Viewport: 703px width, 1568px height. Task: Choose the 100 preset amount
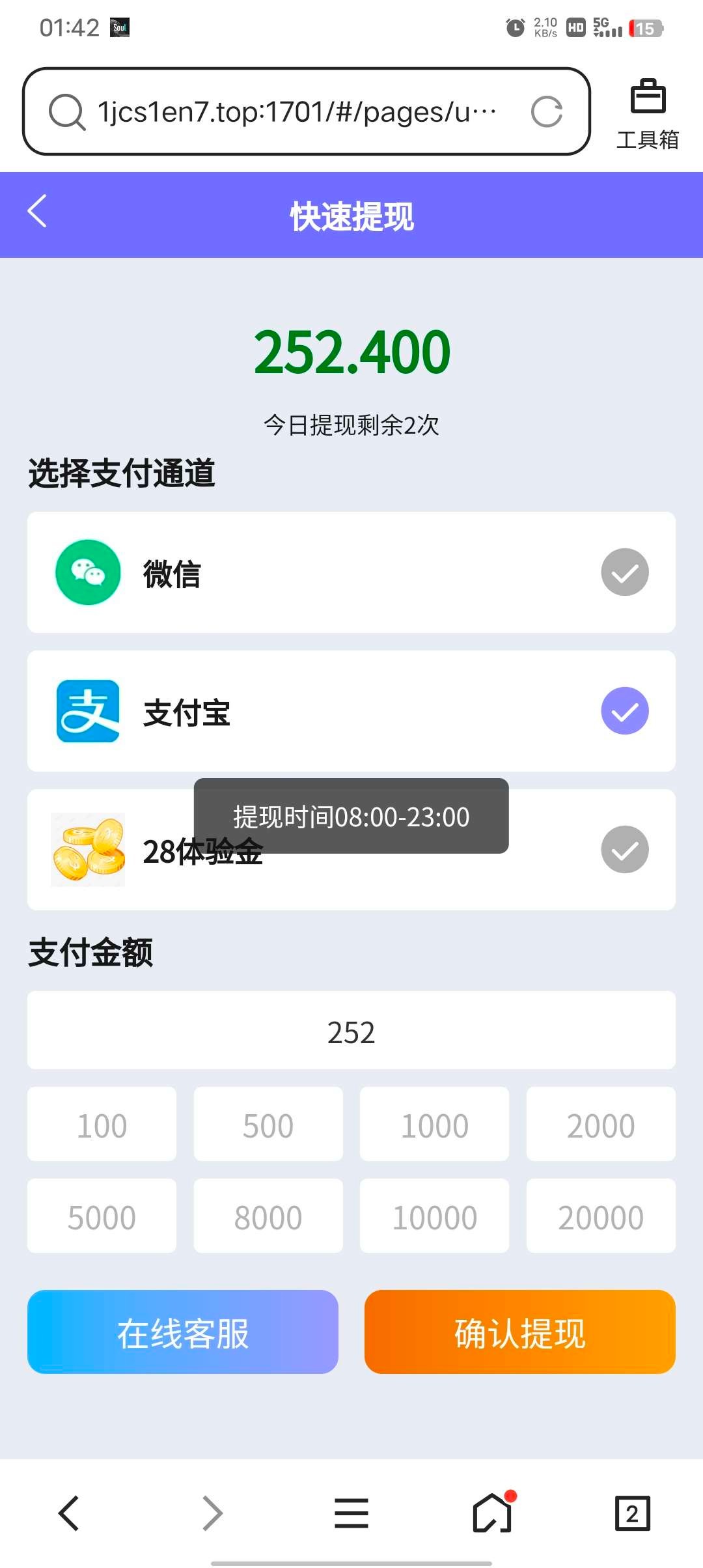click(102, 1125)
